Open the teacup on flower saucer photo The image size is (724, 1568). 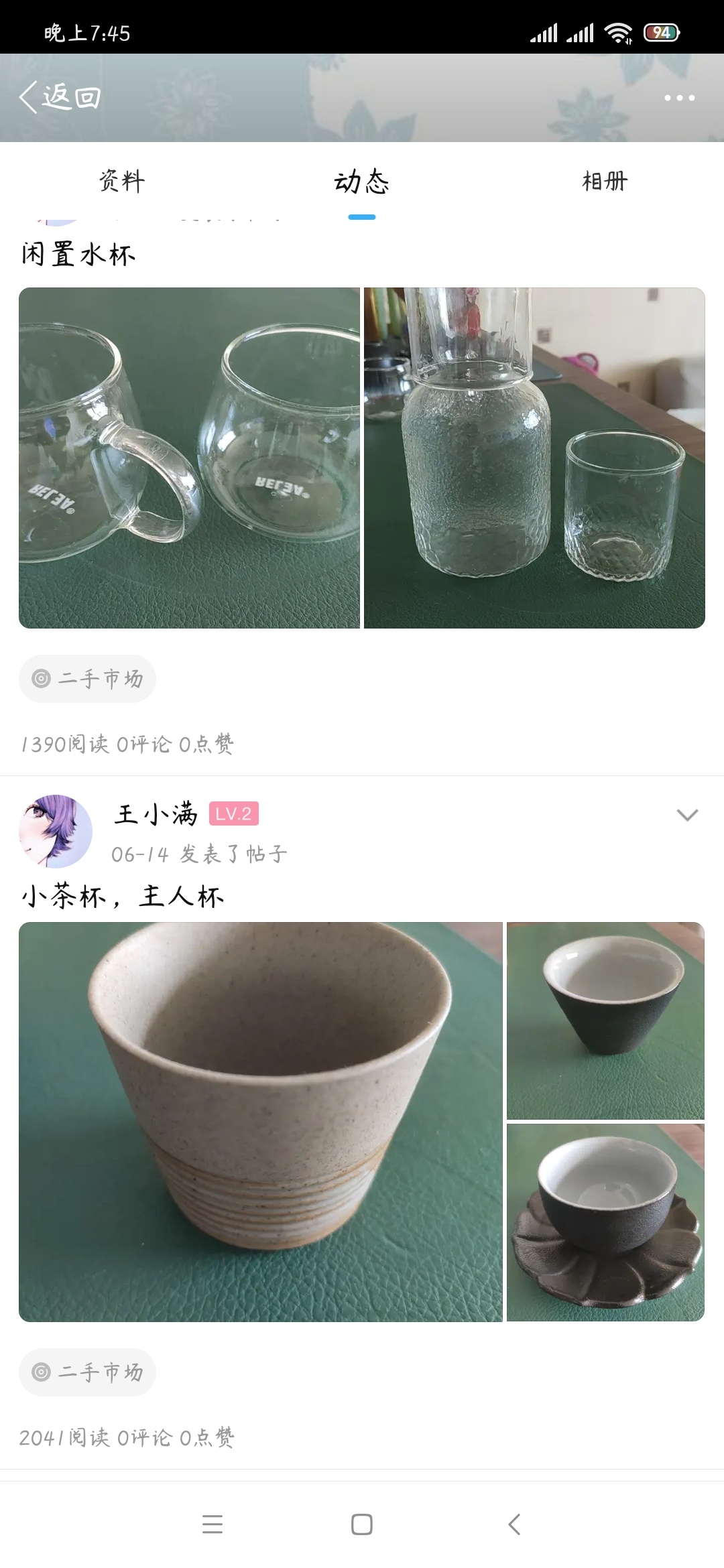click(605, 1223)
